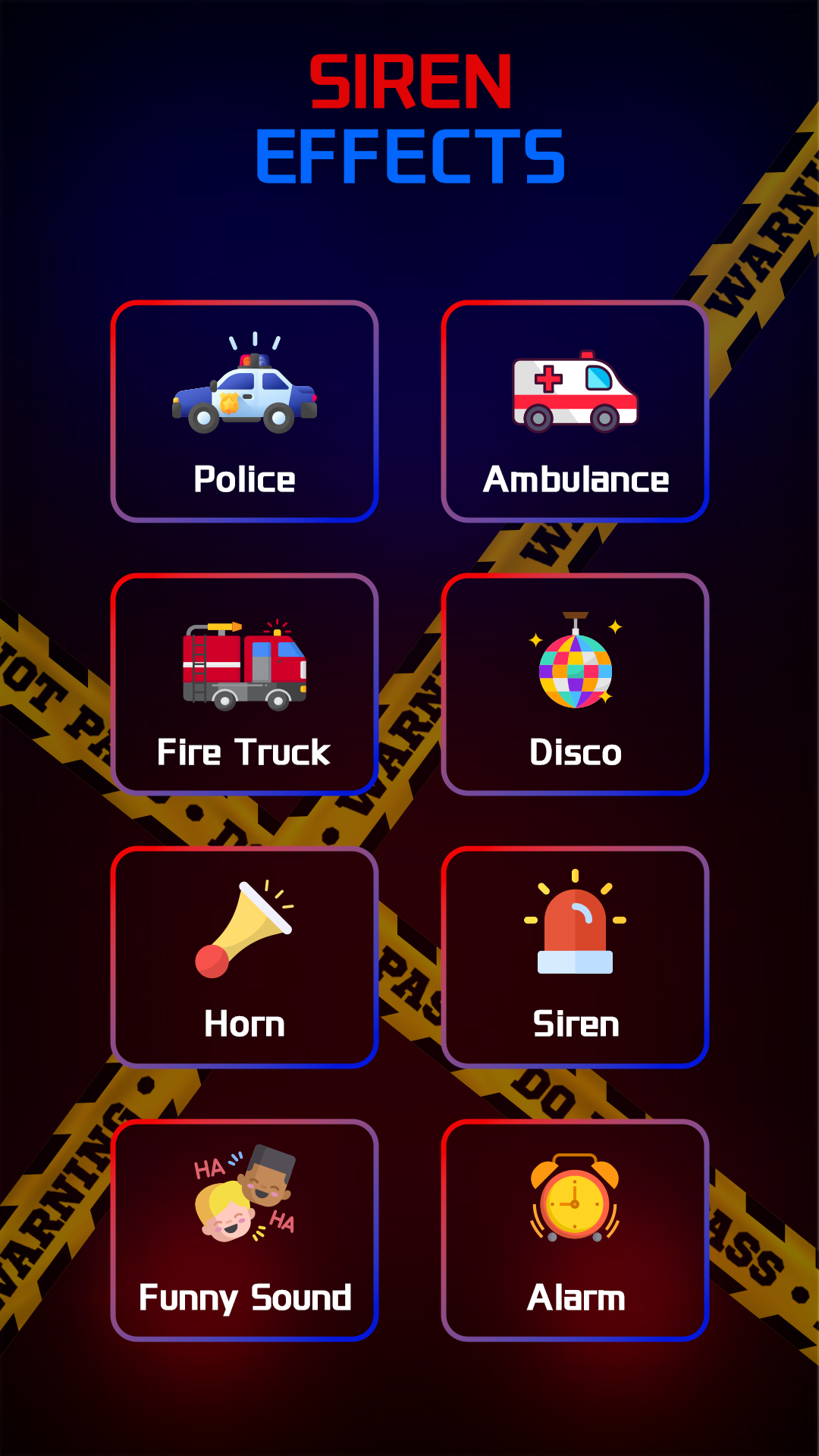This screenshot has height=1456, width=819.
Task: Select the Alarm sound card
Action: tap(575, 1230)
